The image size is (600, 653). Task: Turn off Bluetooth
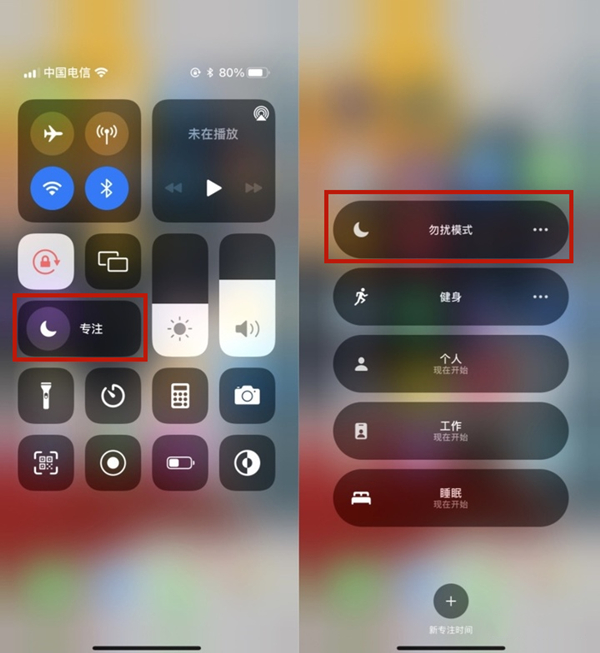click(x=106, y=187)
